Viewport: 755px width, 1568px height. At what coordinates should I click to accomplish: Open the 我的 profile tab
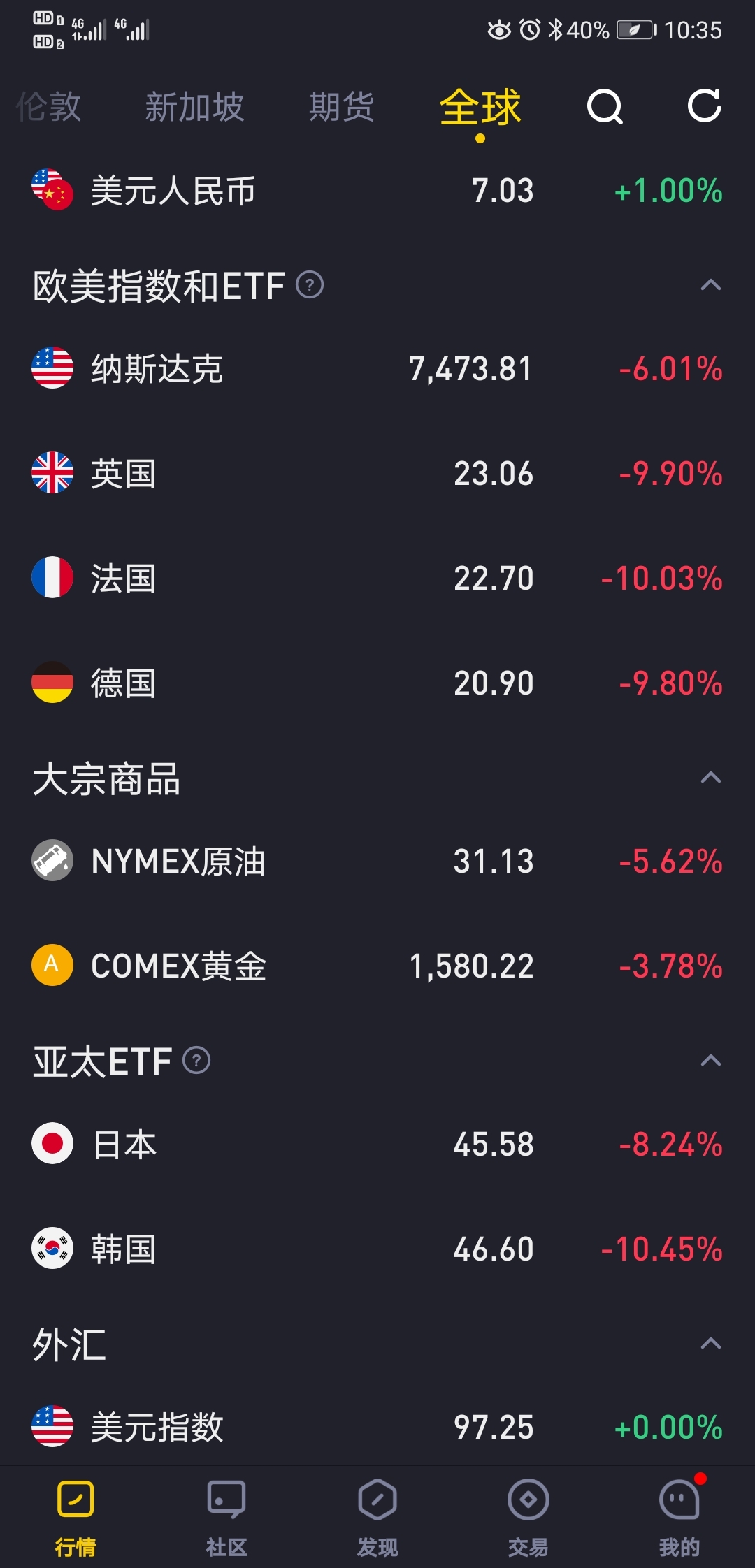click(x=679, y=1518)
